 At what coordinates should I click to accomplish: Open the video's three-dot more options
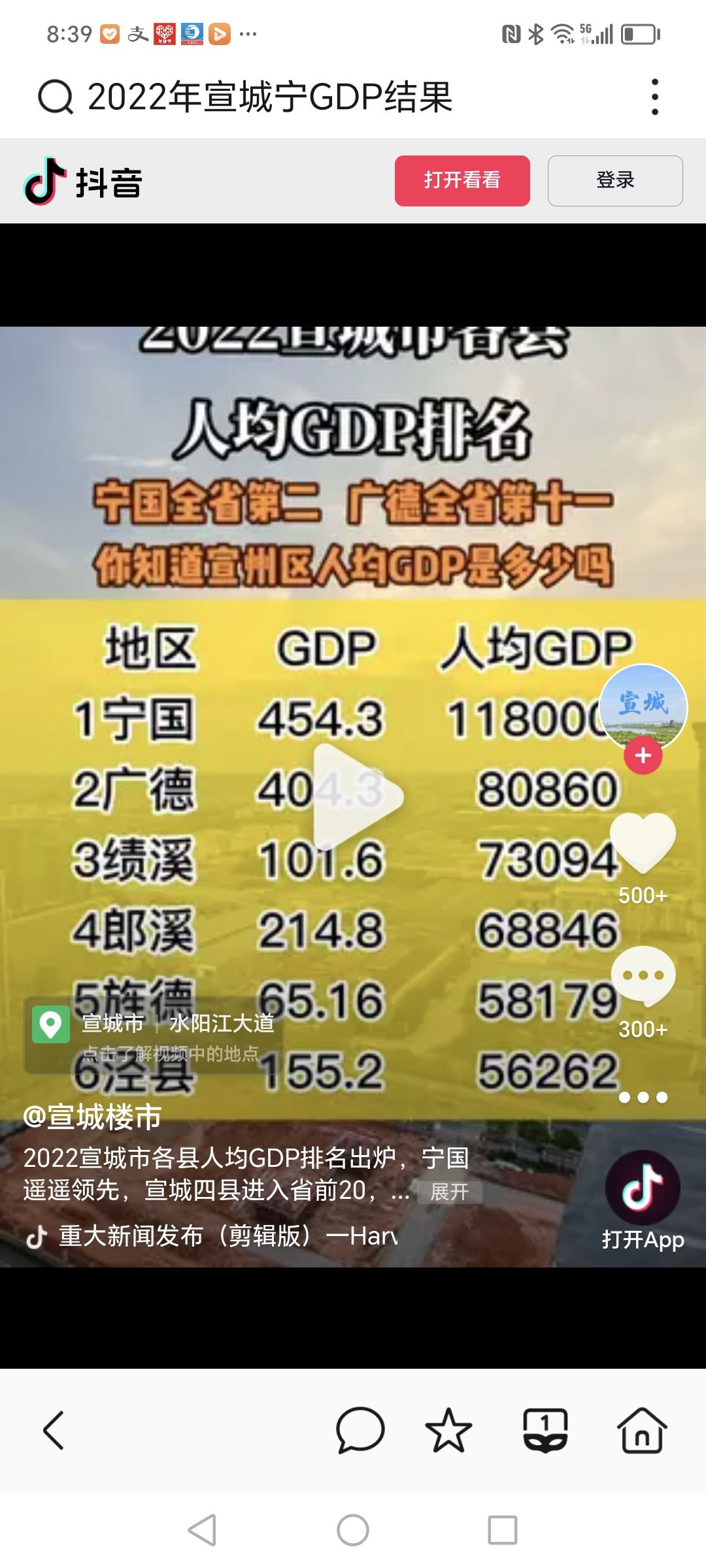[x=643, y=1098]
